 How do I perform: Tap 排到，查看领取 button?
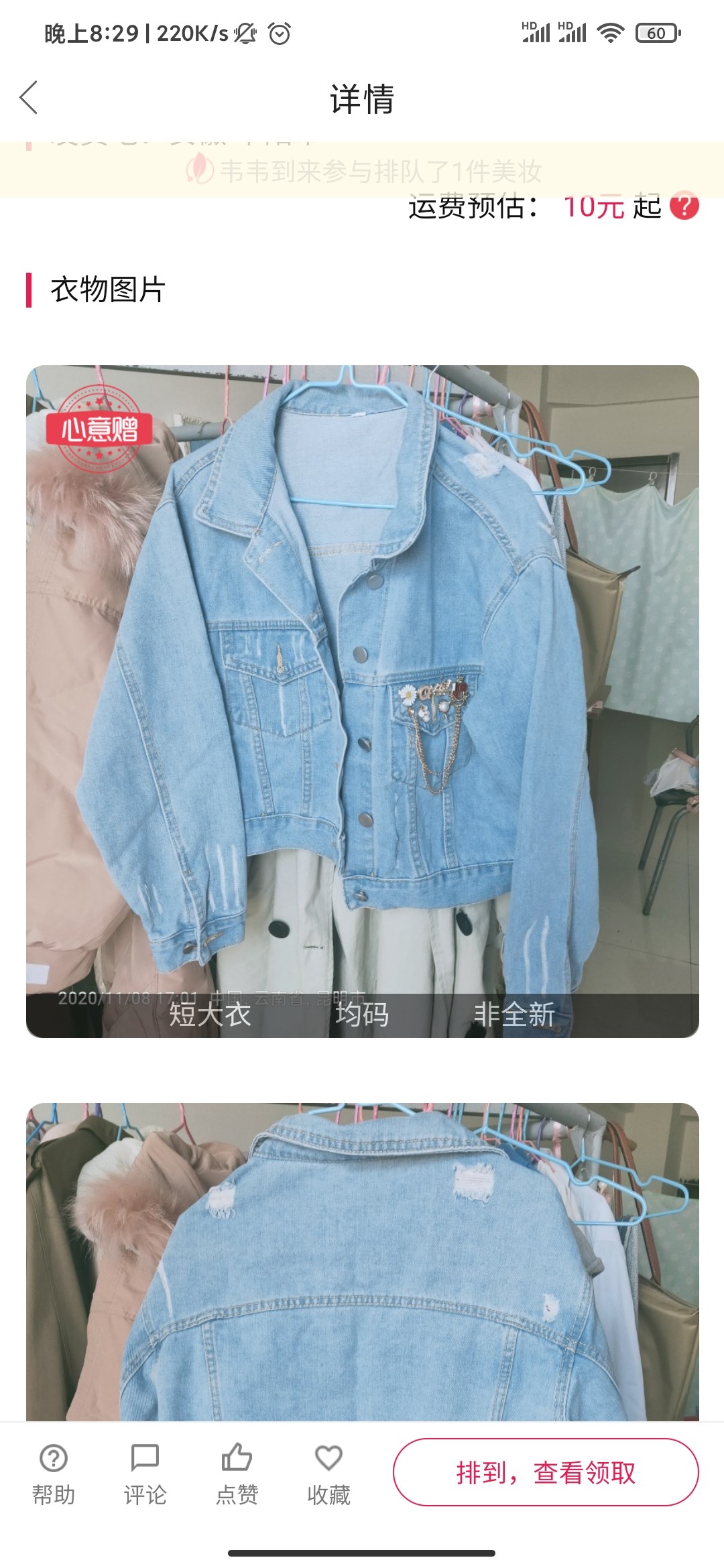546,1472
